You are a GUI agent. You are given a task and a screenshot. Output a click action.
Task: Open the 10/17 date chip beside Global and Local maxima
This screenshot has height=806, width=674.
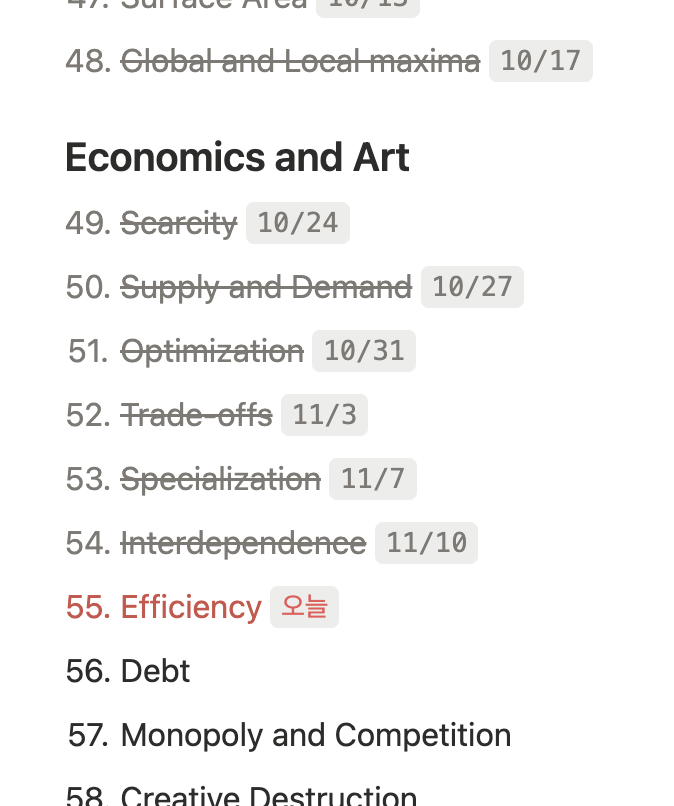click(x=540, y=61)
